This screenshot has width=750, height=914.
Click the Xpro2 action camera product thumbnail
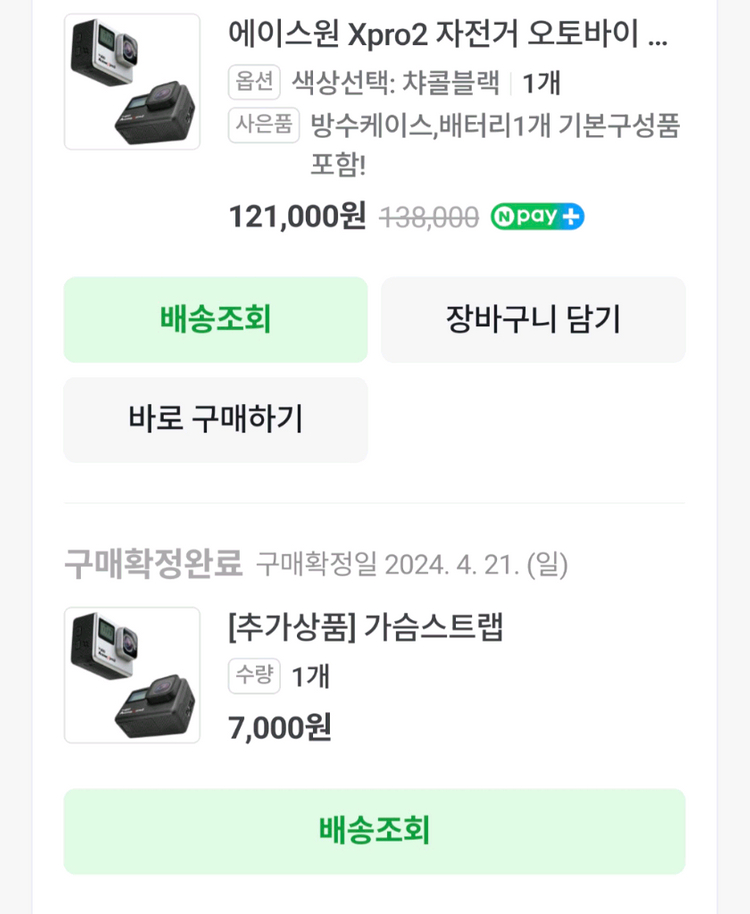(x=131, y=82)
